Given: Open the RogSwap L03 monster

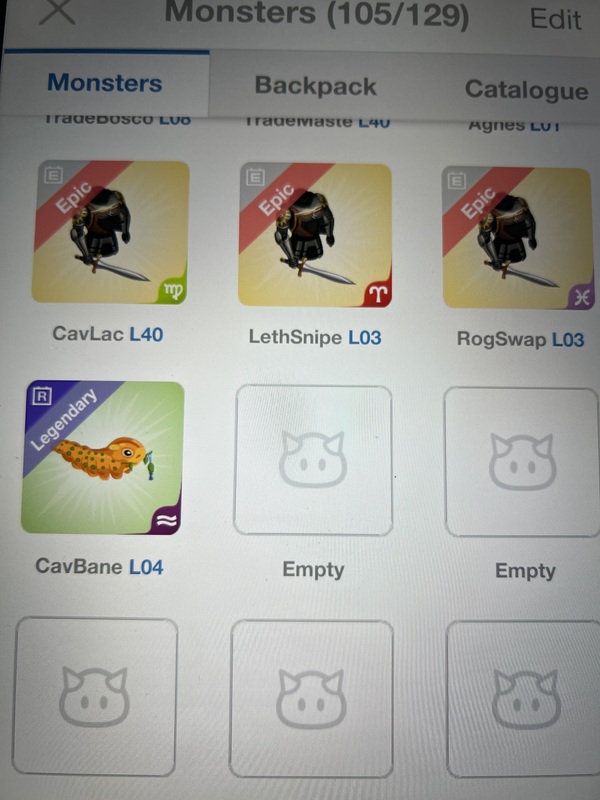Looking at the screenshot, I should point(518,238).
